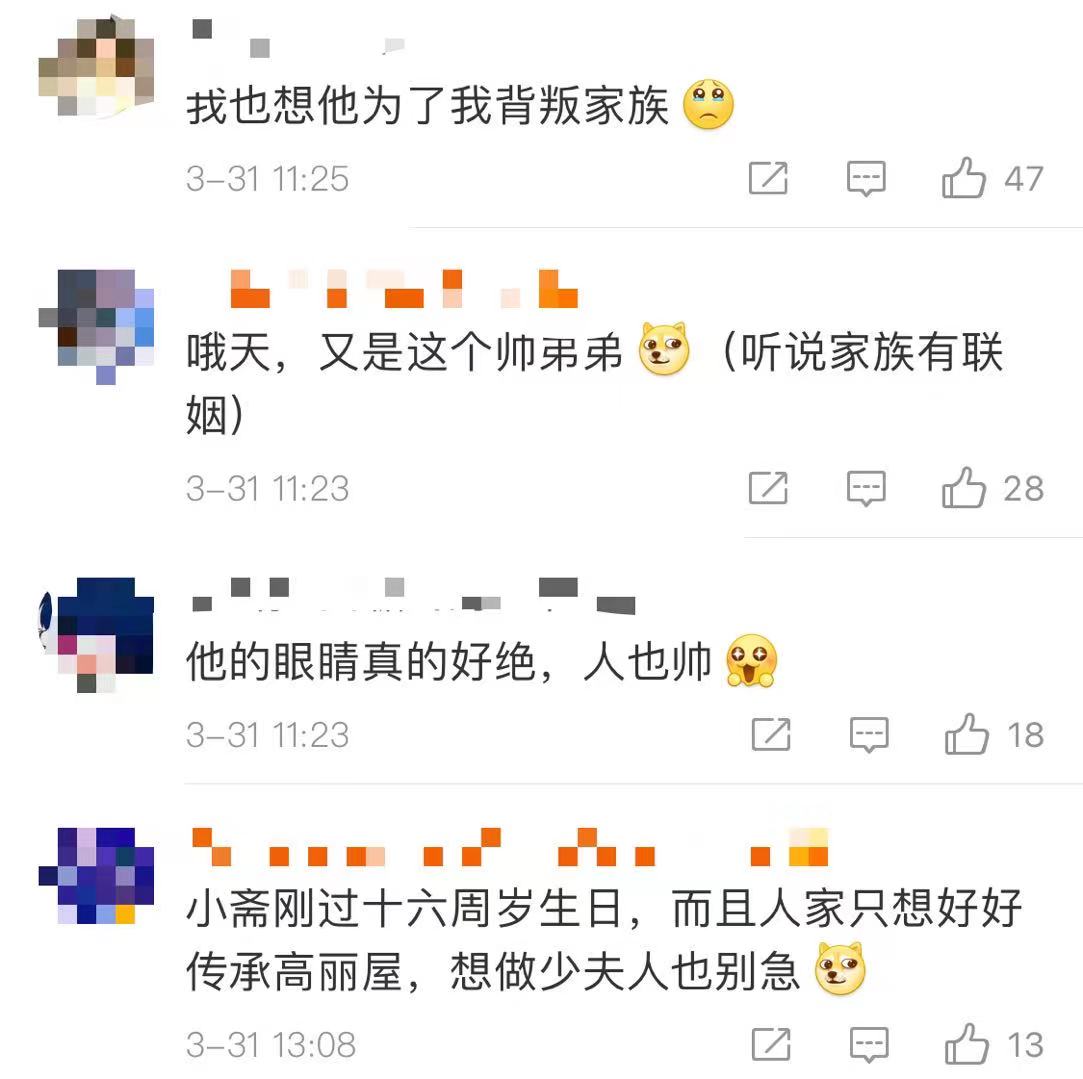Repost the comment mentioning 家族有联姻
Viewport: 1083px width, 1079px height.
tap(768, 489)
